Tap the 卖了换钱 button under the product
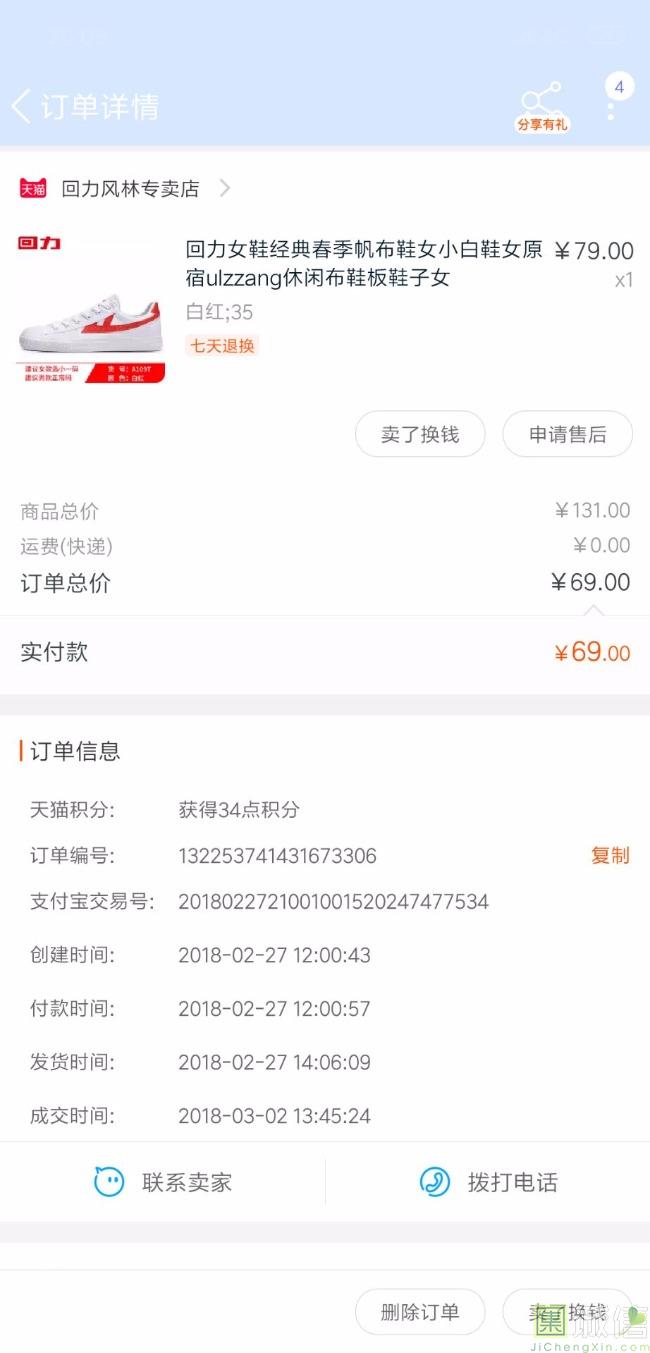Image resolution: width=650 pixels, height=1353 pixels. click(420, 434)
